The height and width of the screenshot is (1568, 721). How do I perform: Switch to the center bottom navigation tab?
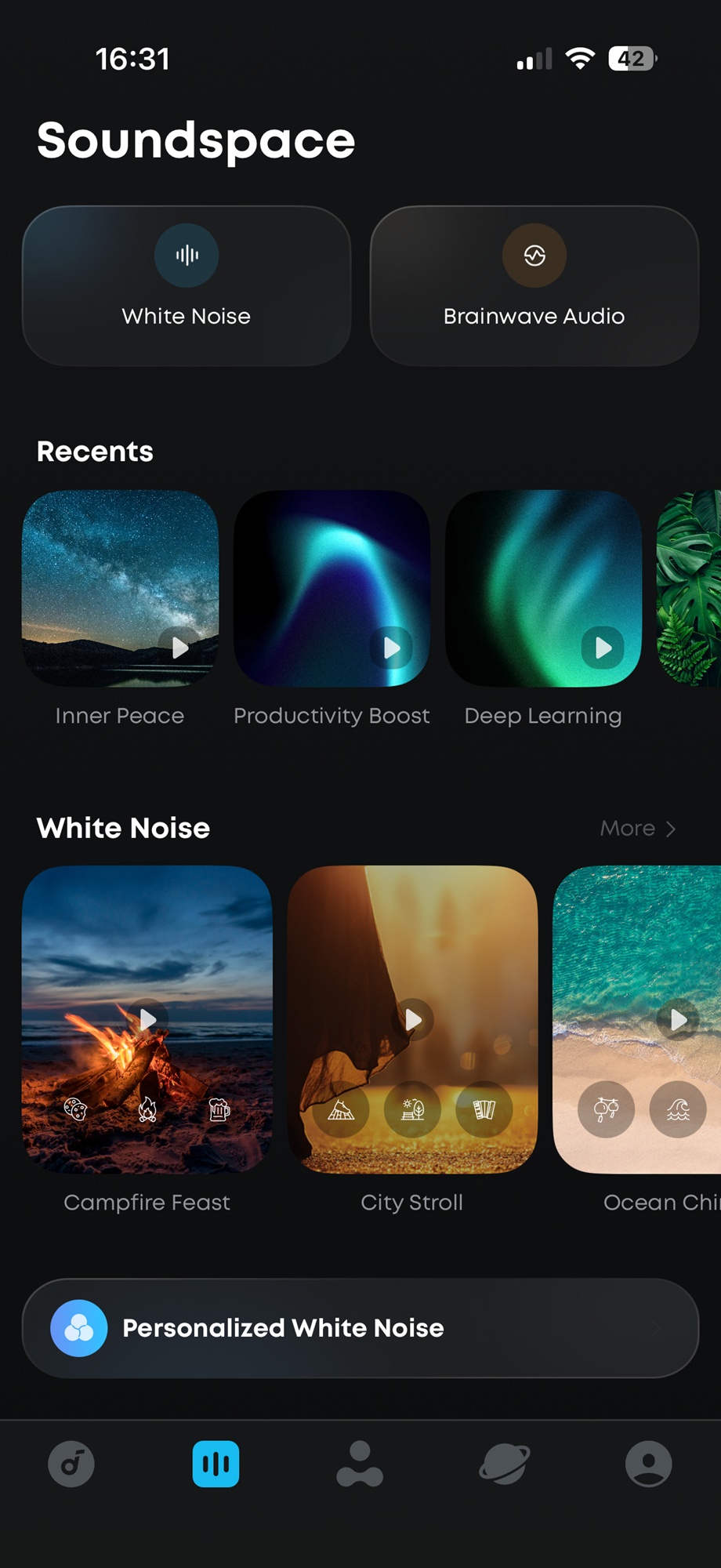[360, 1464]
